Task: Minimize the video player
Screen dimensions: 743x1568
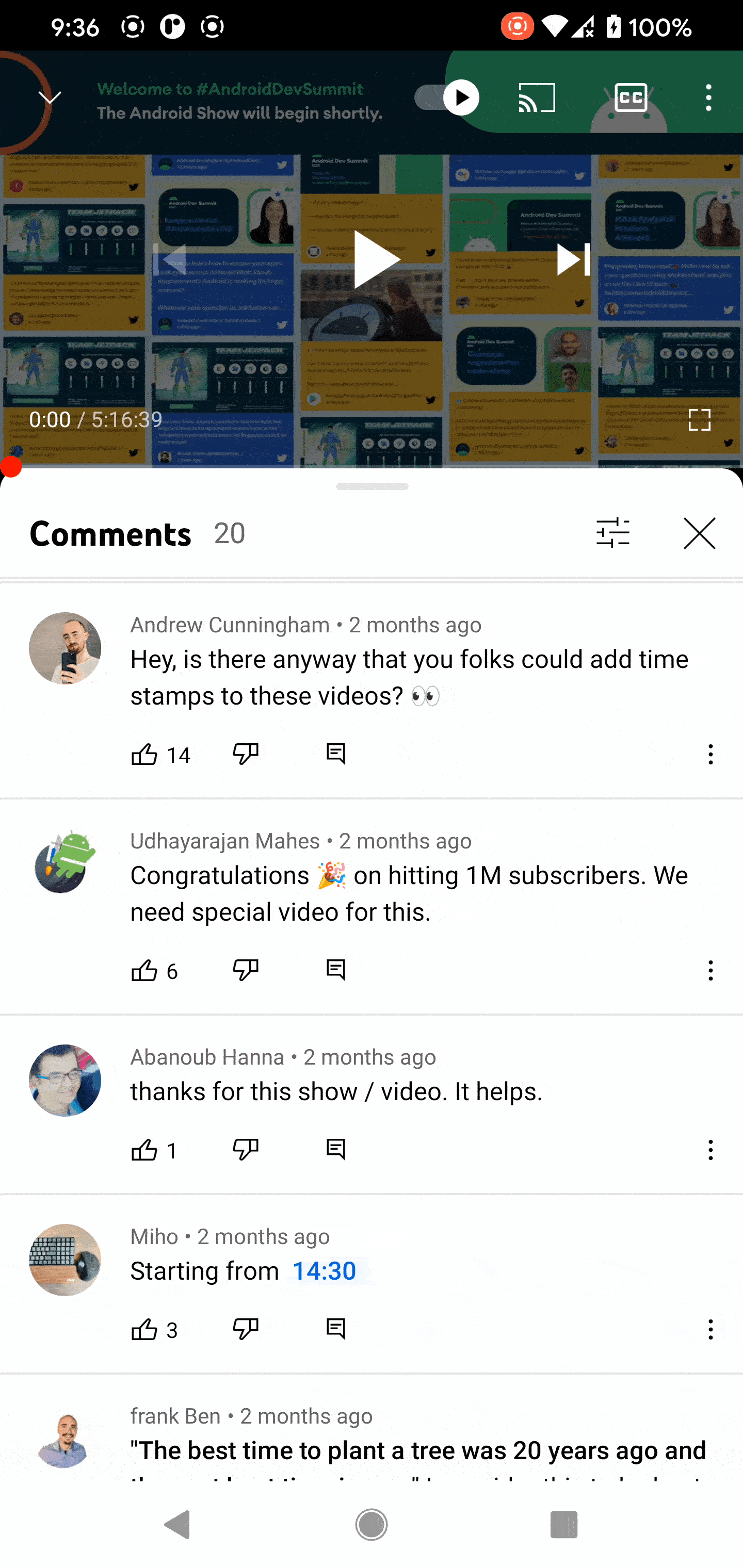Action: click(50, 97)
